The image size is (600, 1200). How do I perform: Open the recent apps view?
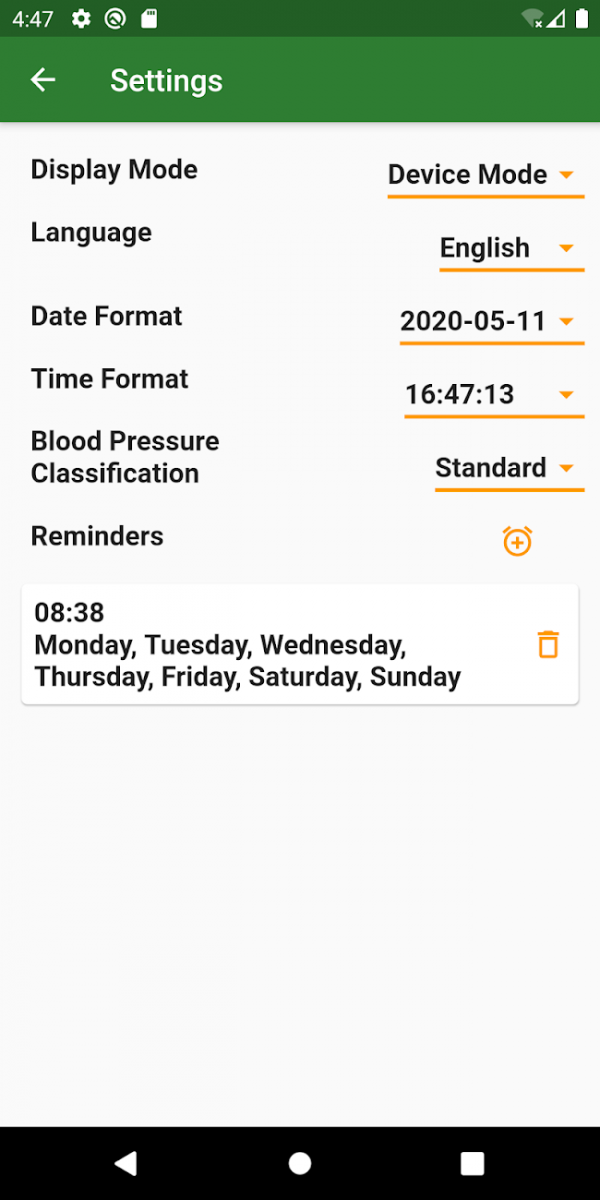click(472, 1163)
